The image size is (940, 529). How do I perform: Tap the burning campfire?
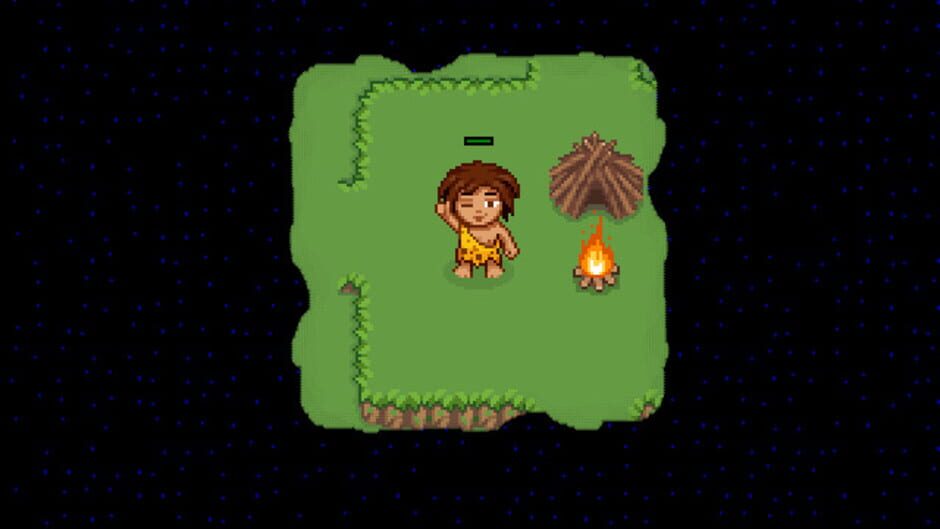tap(596, 256)
